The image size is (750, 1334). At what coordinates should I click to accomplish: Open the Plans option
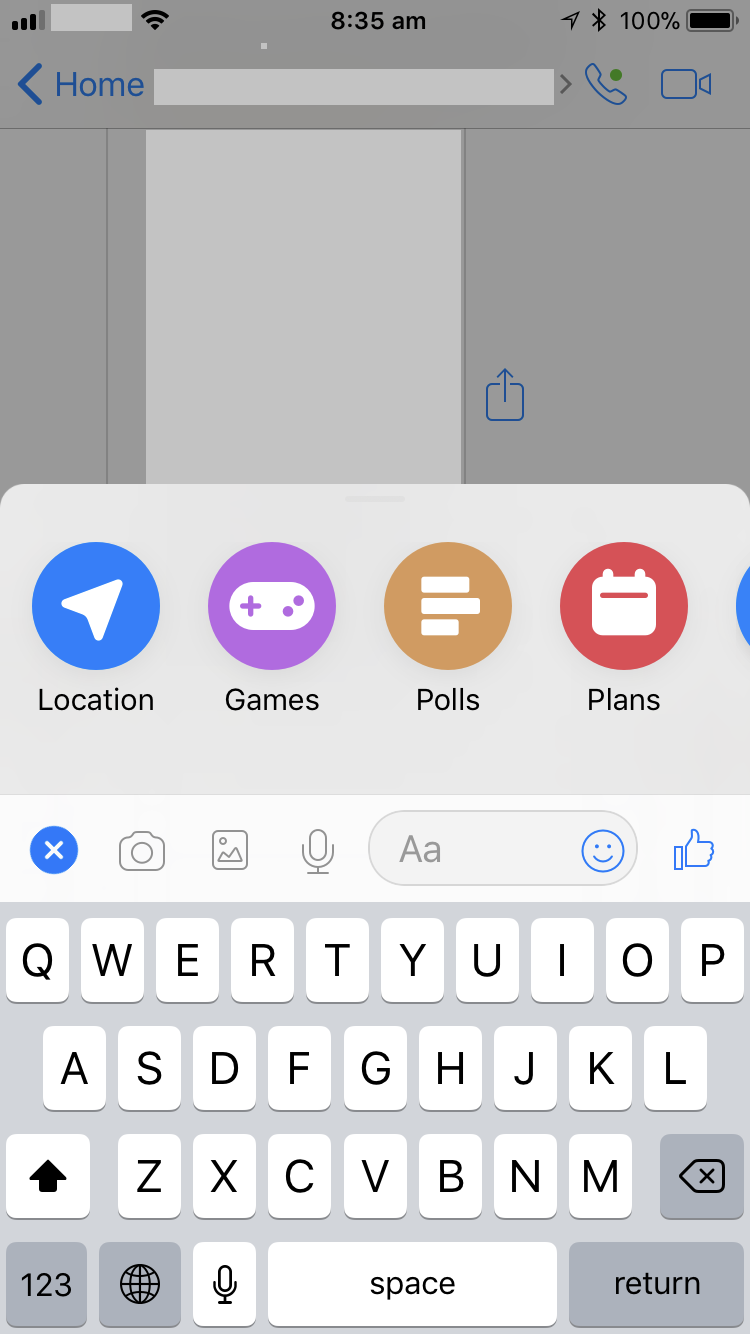(x=624, y=606)
